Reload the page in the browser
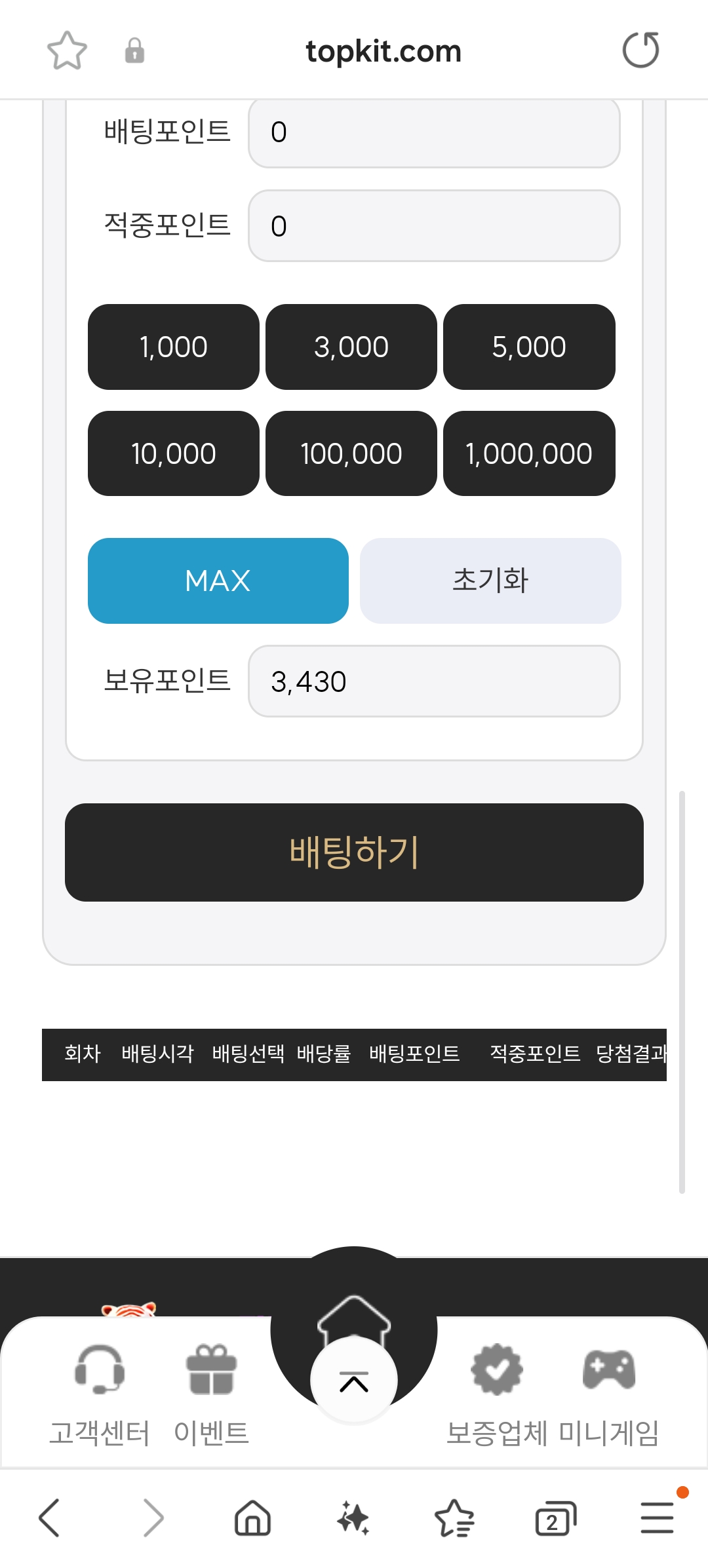This screenshot has width=708, height=1568. pyautogui.click(x=640, y=50)
